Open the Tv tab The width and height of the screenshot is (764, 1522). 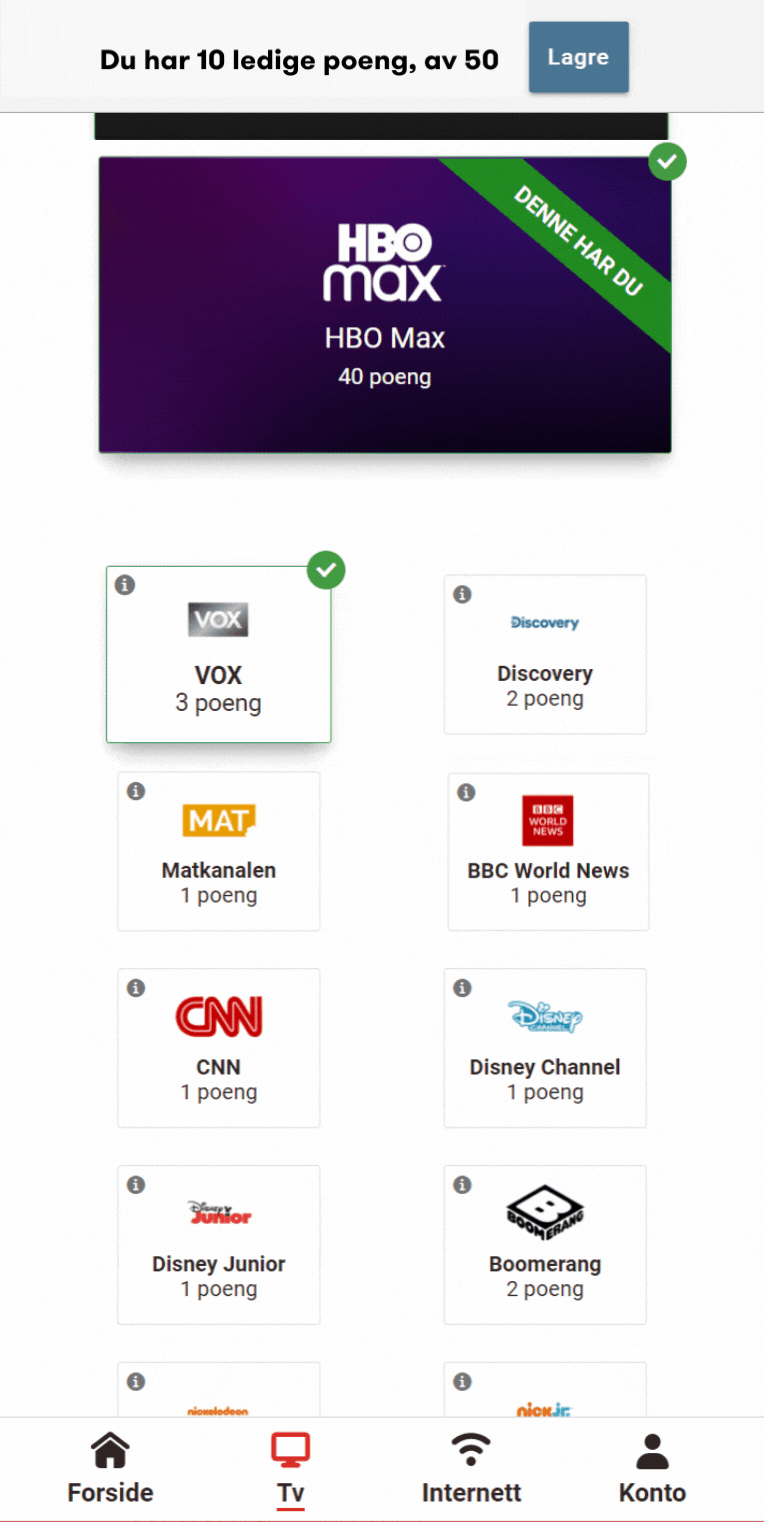(290, 1468)
